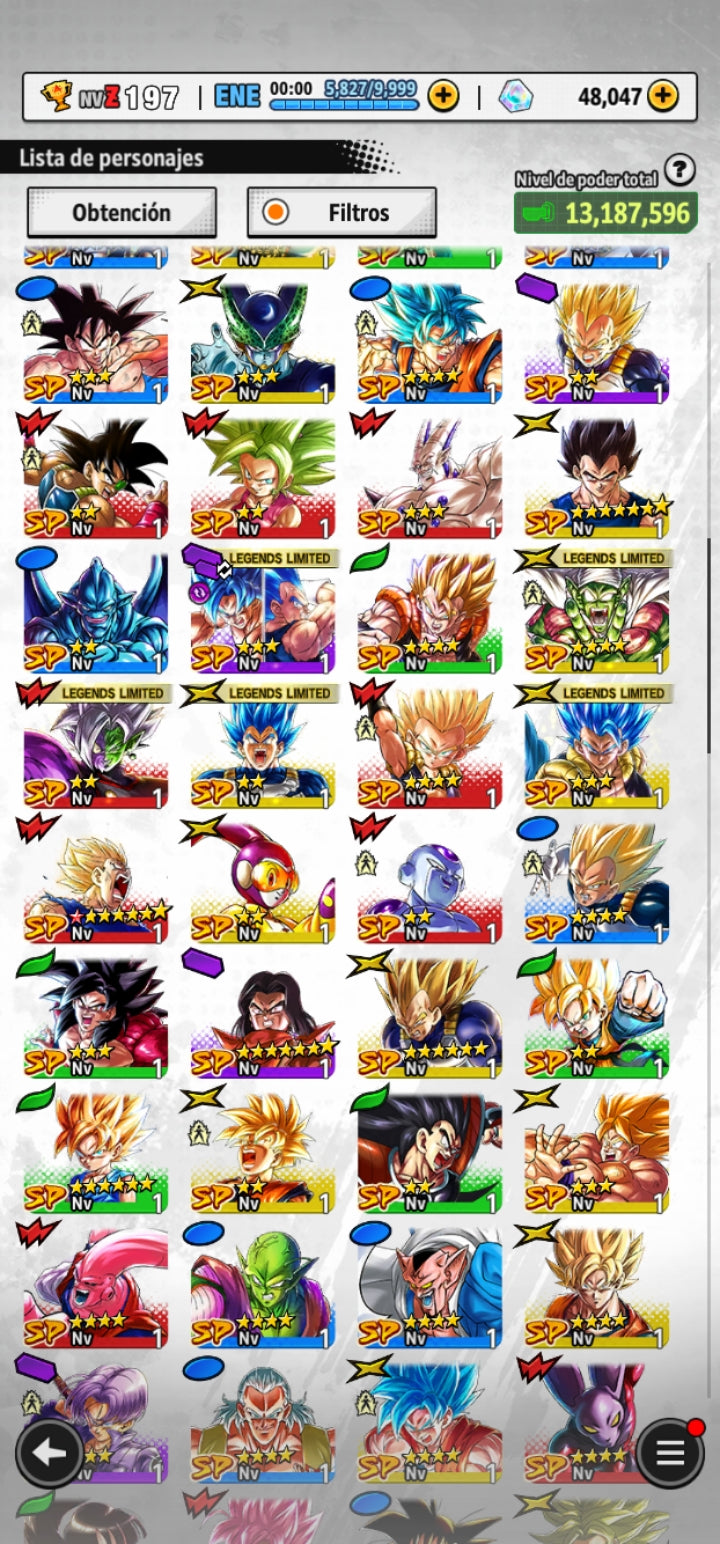Go back with the arrow button
Screen dimensions: 720x1544
(49, 1453)
